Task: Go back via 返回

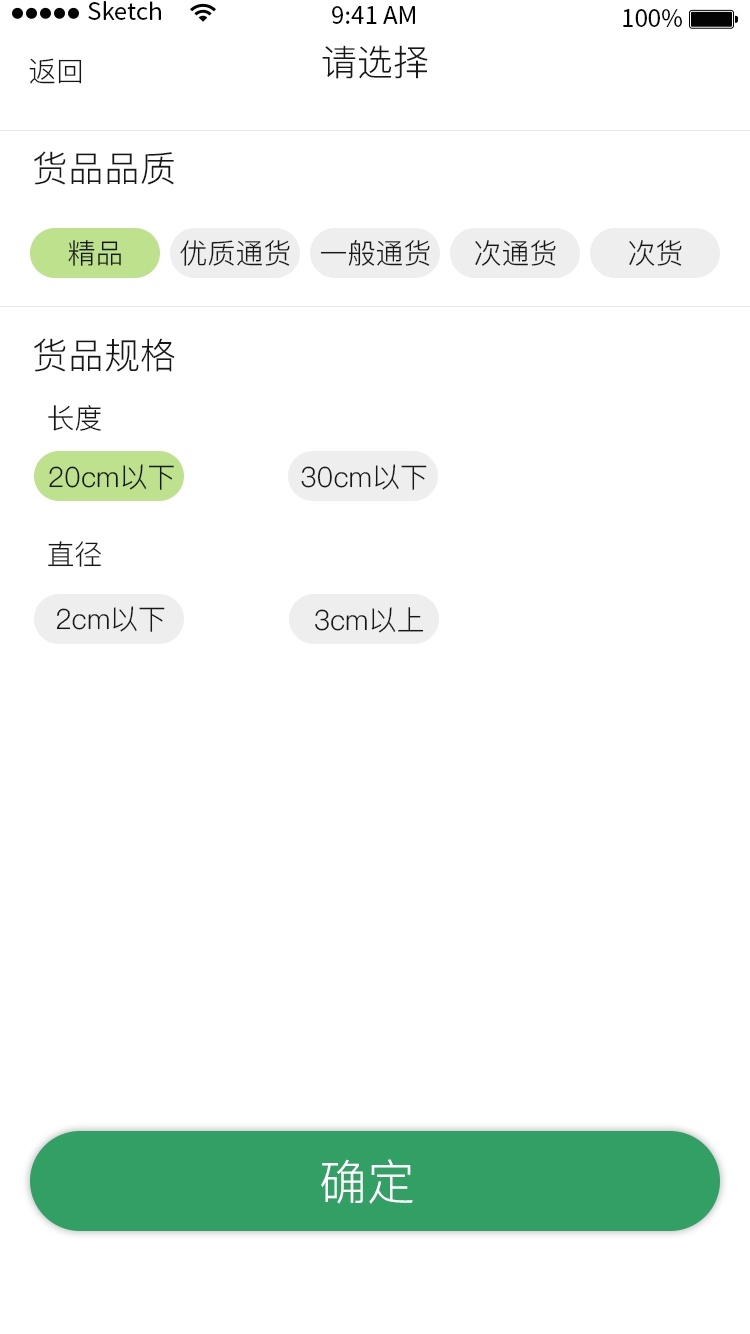Action: pyautogui.click(x=56, y=71)
